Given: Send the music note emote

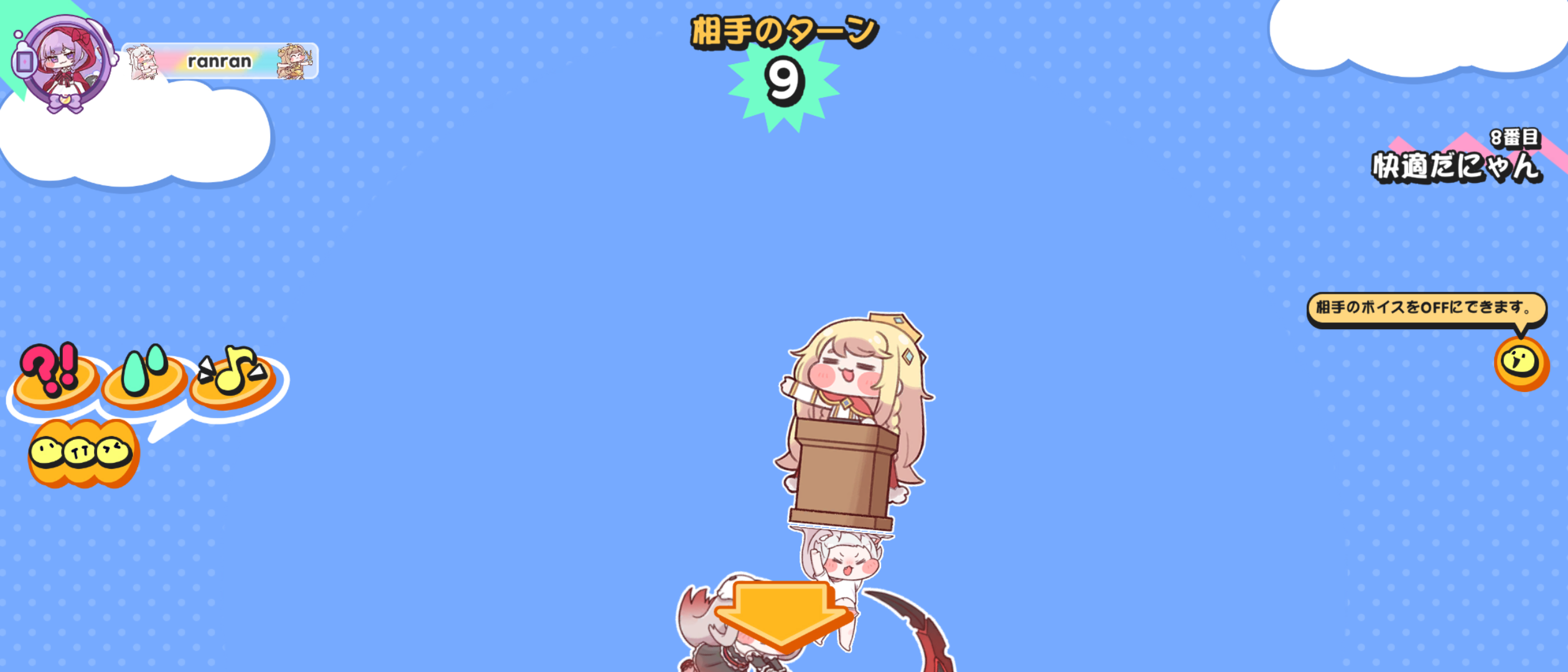Looking at the screenshot, I should point(233,376).
